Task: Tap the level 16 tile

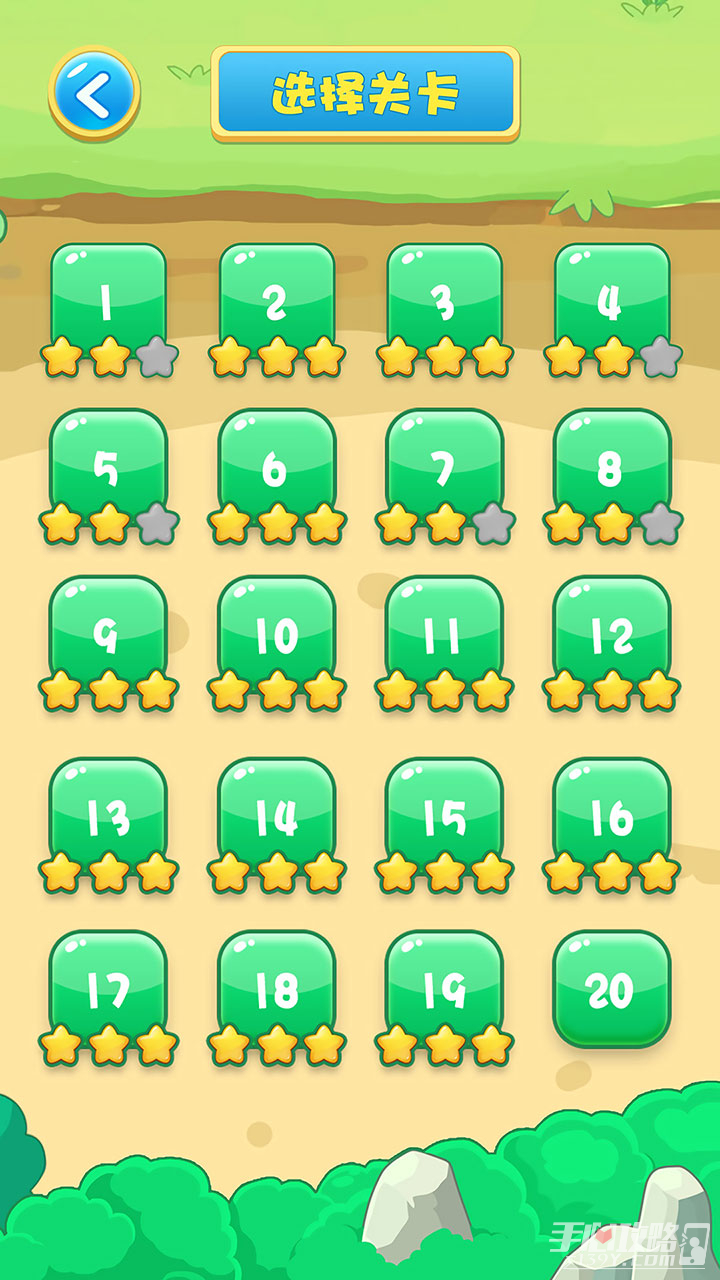Action: 612,814
